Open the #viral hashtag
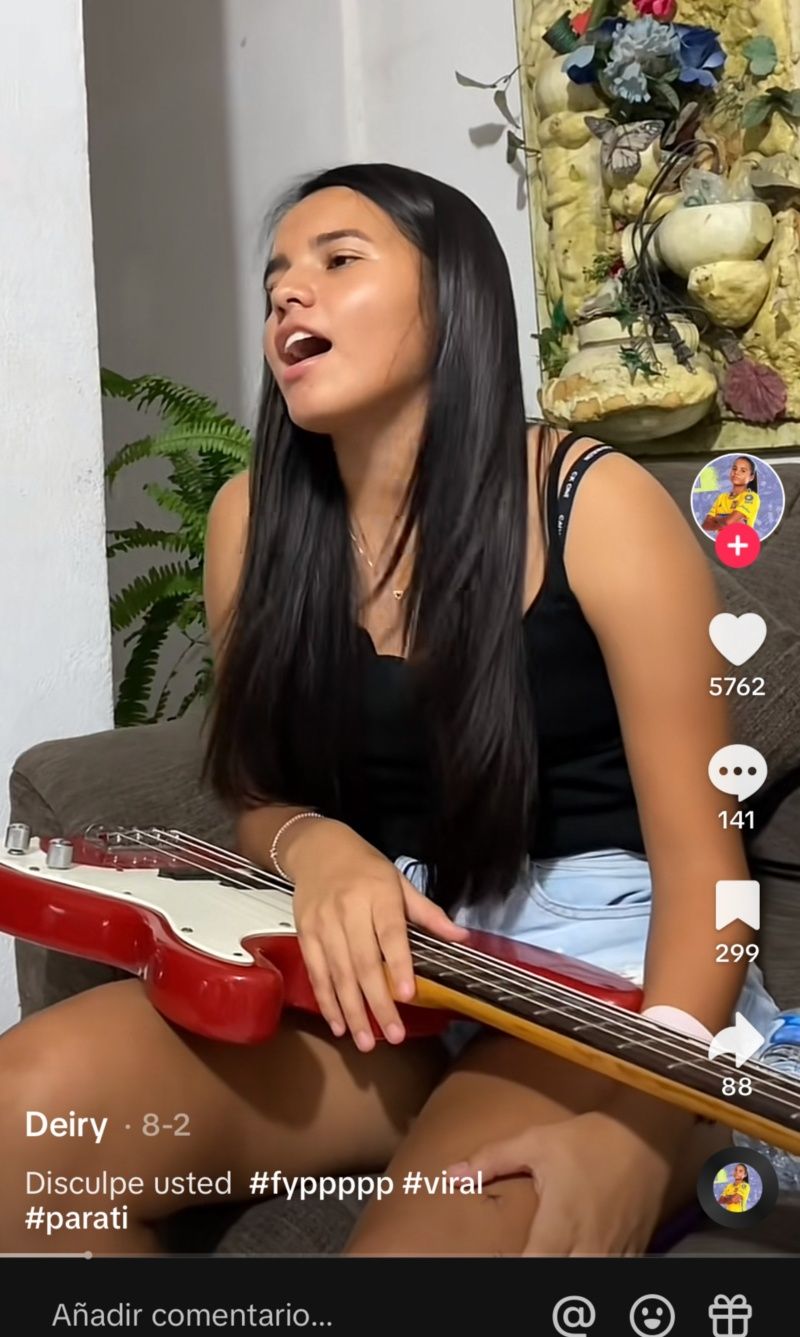The image size is (800, 1337). point(442,1184)
